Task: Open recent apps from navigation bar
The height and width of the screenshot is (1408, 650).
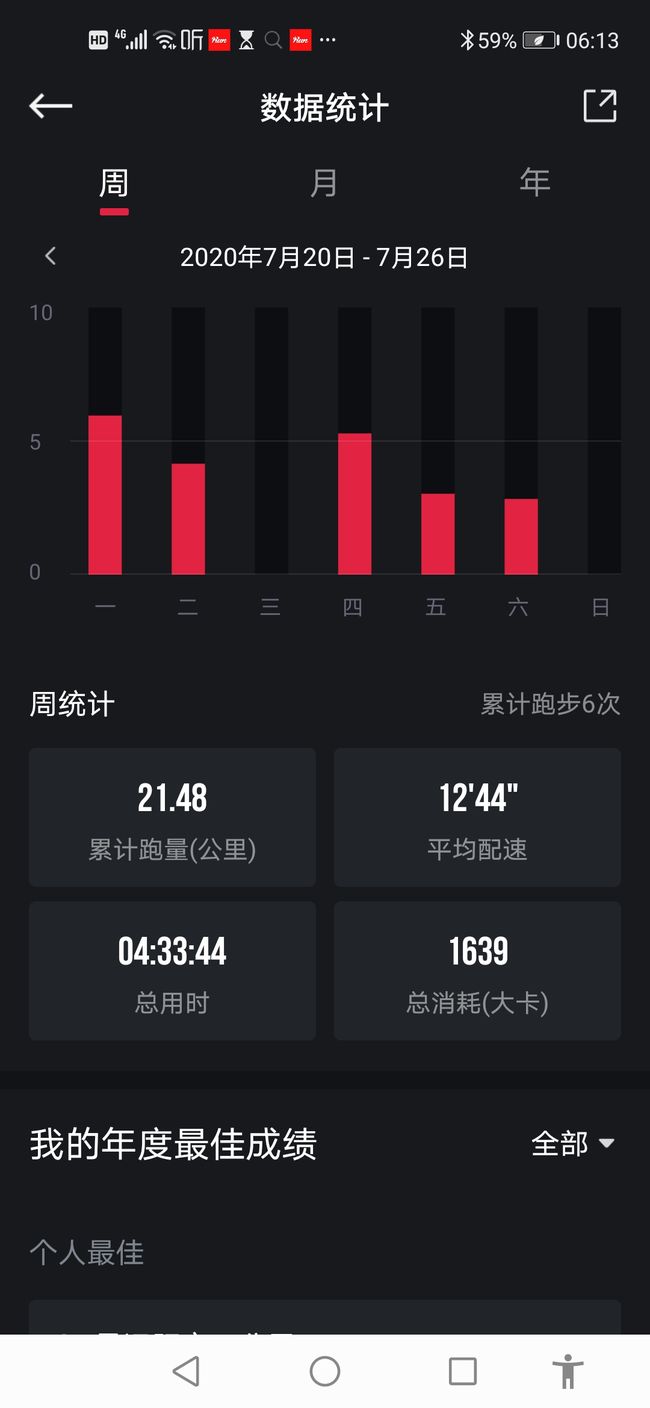Action: 462,1371
